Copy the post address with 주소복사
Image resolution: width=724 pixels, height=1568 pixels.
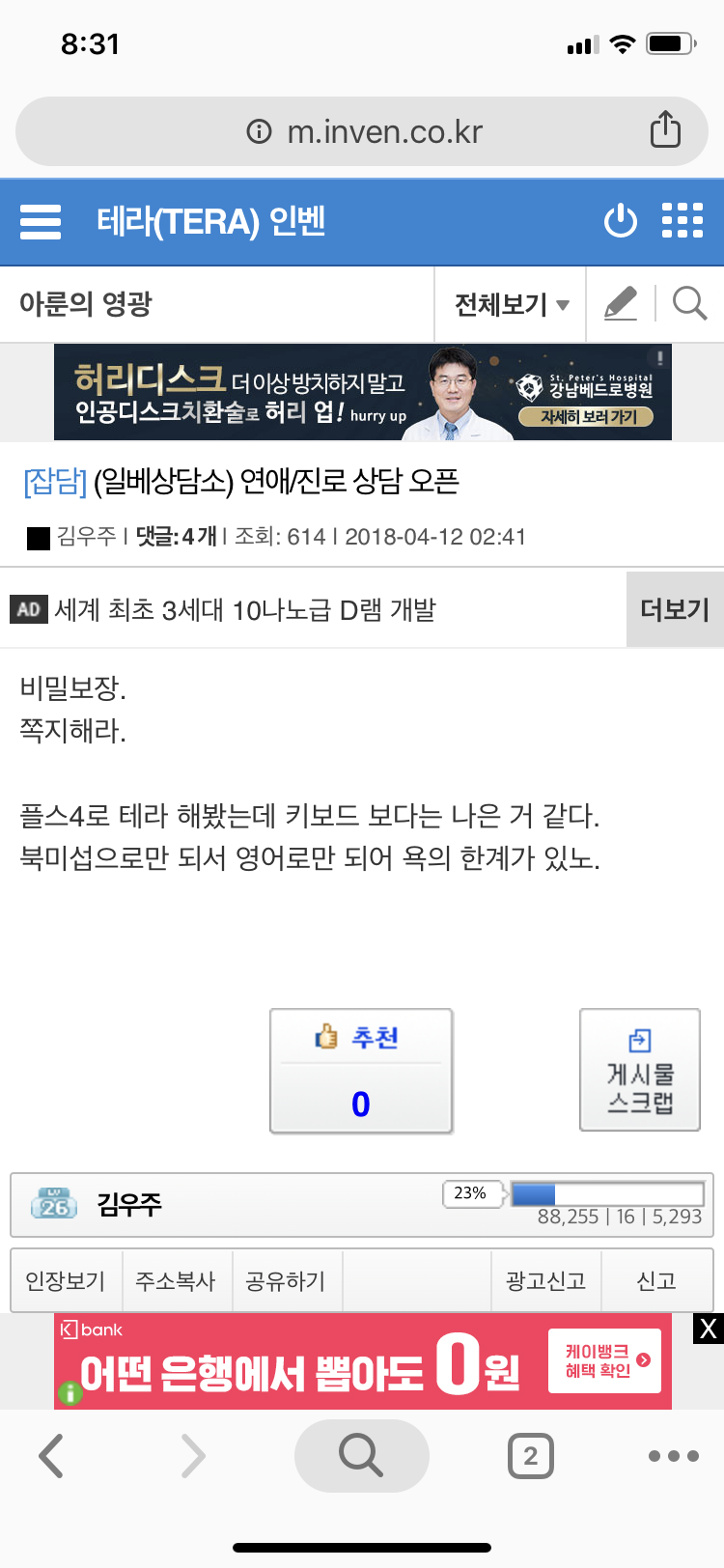pos(176,1281)
